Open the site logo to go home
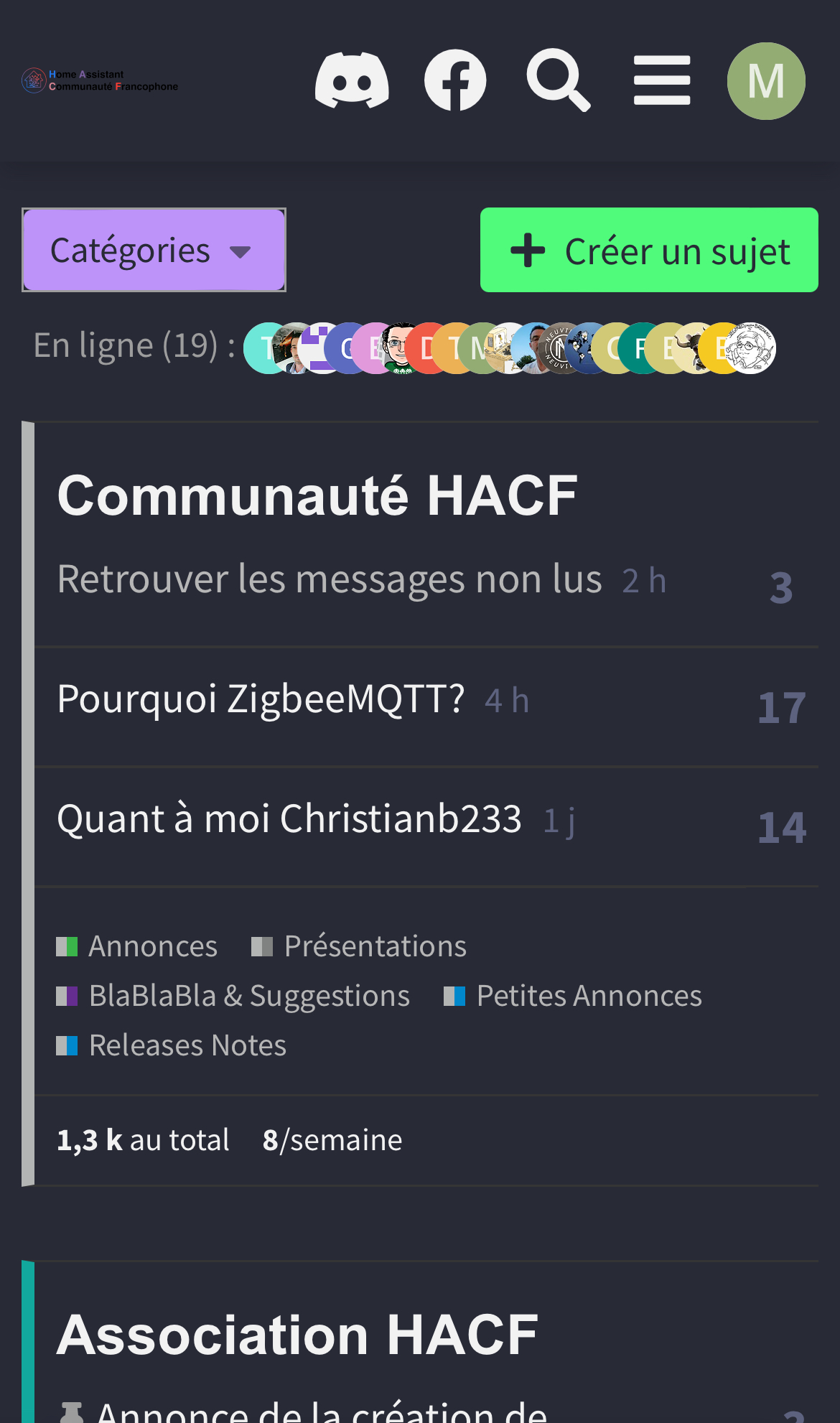 [100, 80]
